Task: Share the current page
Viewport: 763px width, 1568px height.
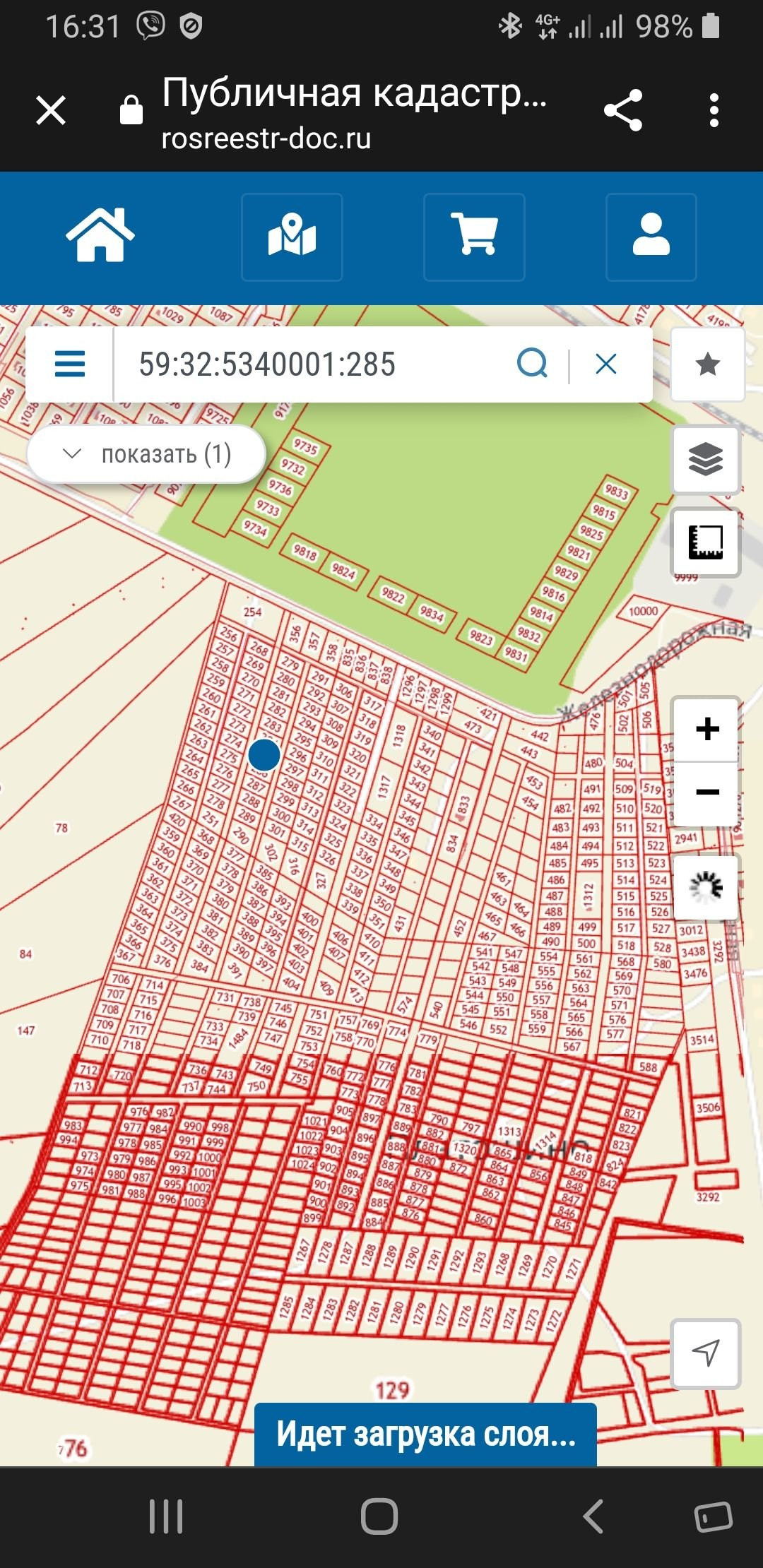Action: coord(623,110)
